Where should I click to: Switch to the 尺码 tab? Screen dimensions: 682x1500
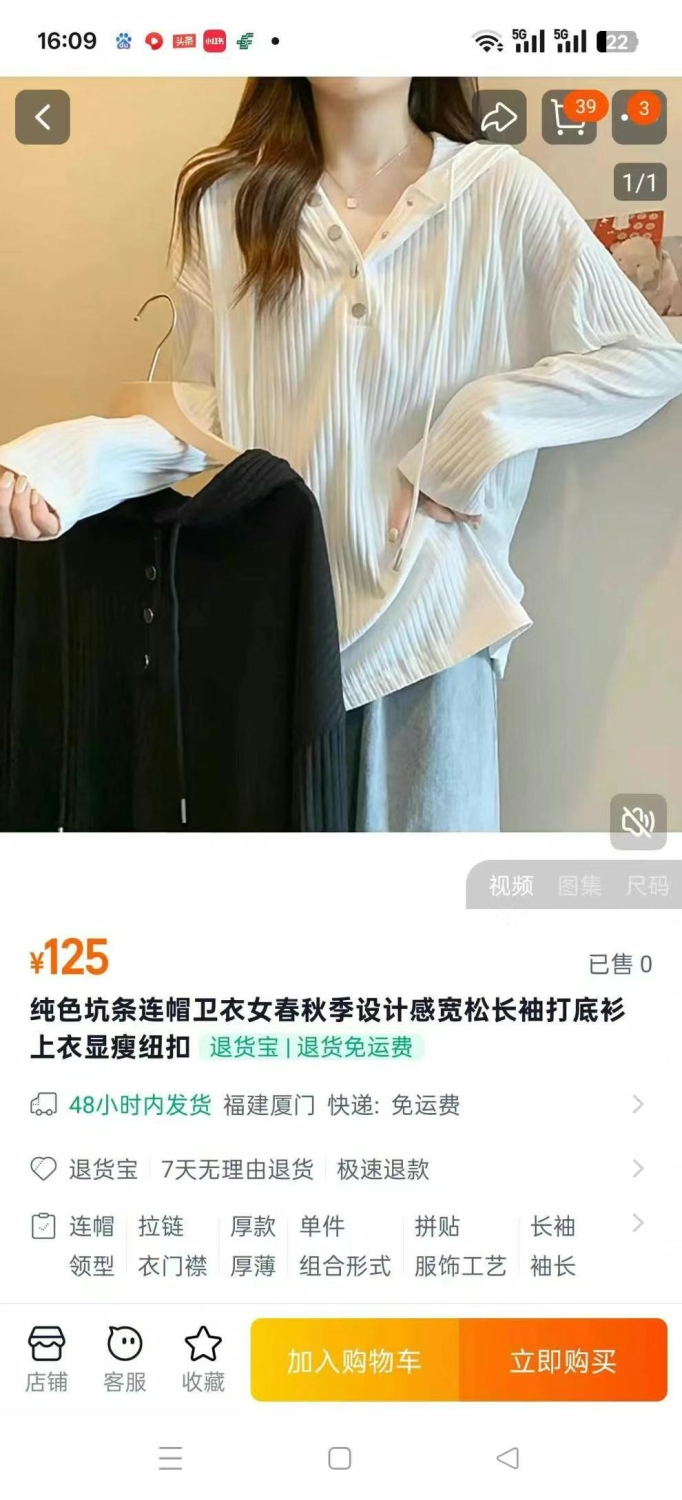647,886
